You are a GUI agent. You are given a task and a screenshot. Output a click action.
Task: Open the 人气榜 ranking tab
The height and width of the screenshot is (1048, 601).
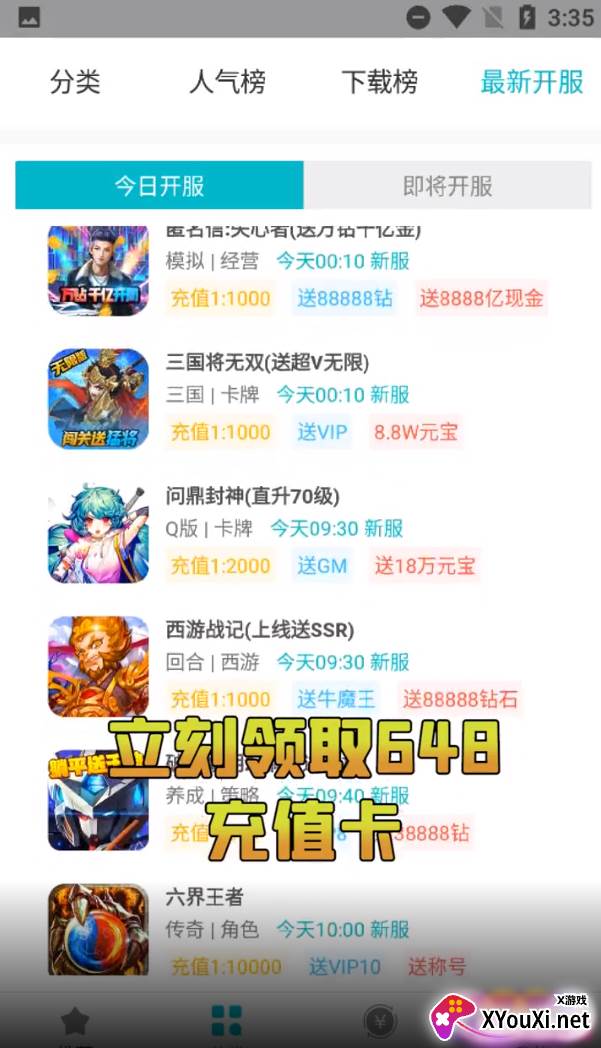click(x=227, y=82)
